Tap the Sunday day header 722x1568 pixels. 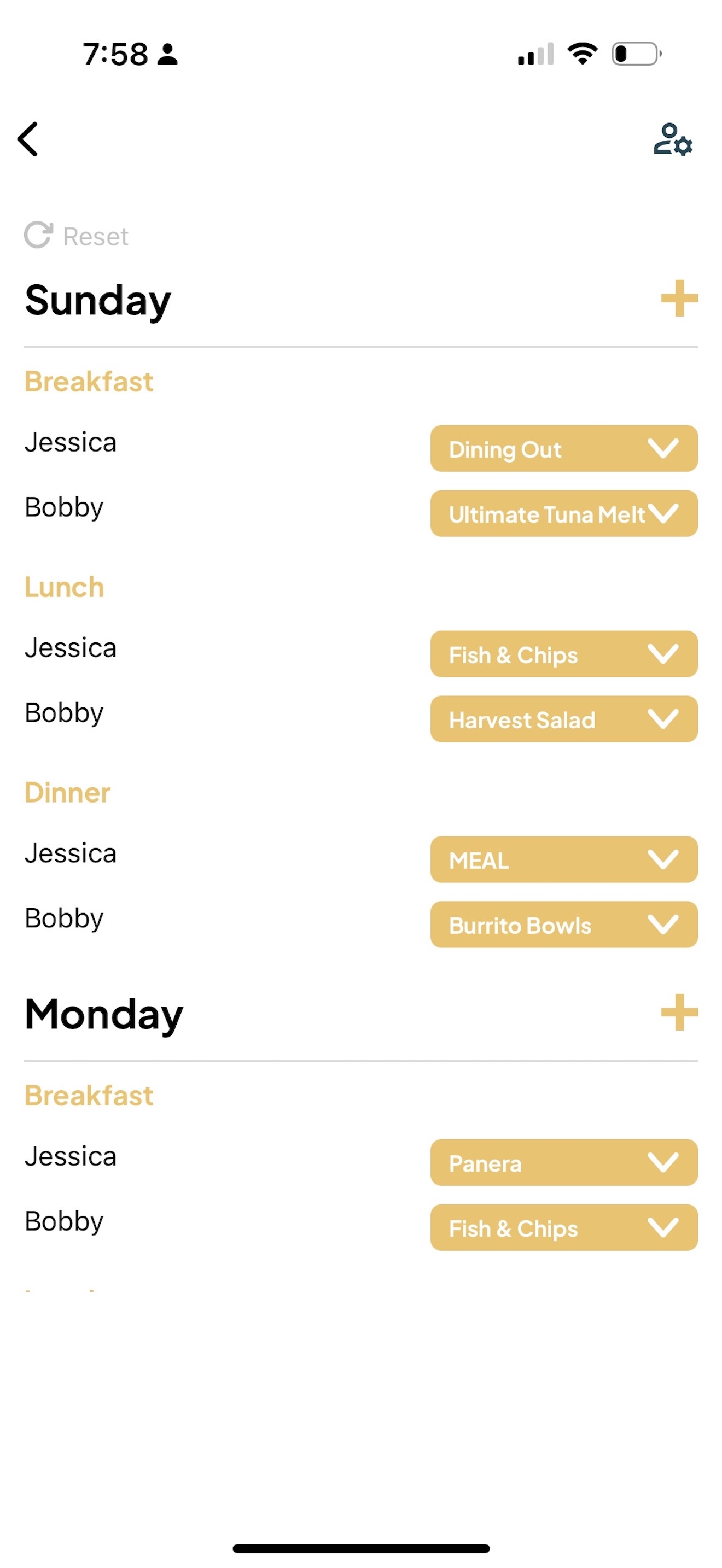[97, 299]
